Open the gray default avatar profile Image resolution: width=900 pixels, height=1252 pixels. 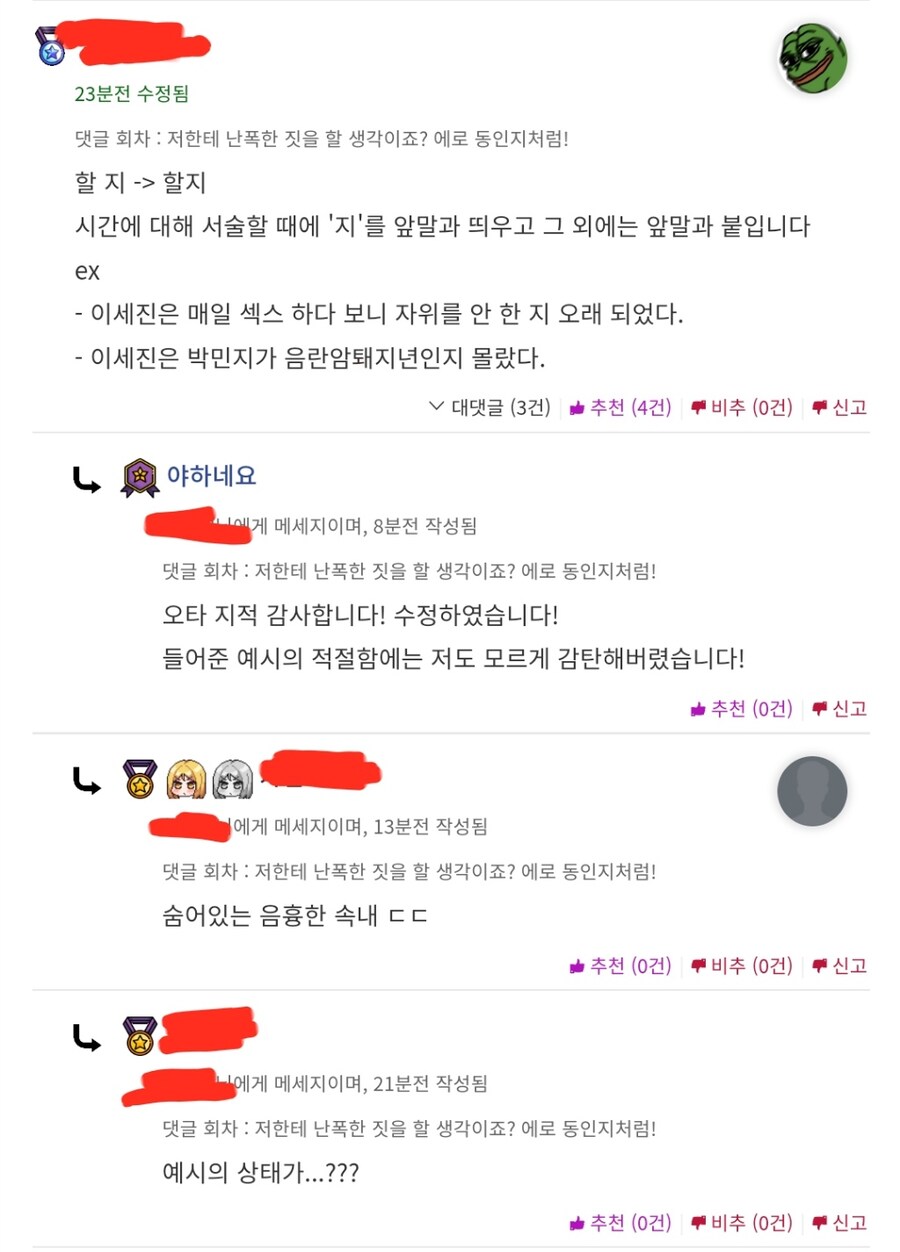(x=812, y=791)
